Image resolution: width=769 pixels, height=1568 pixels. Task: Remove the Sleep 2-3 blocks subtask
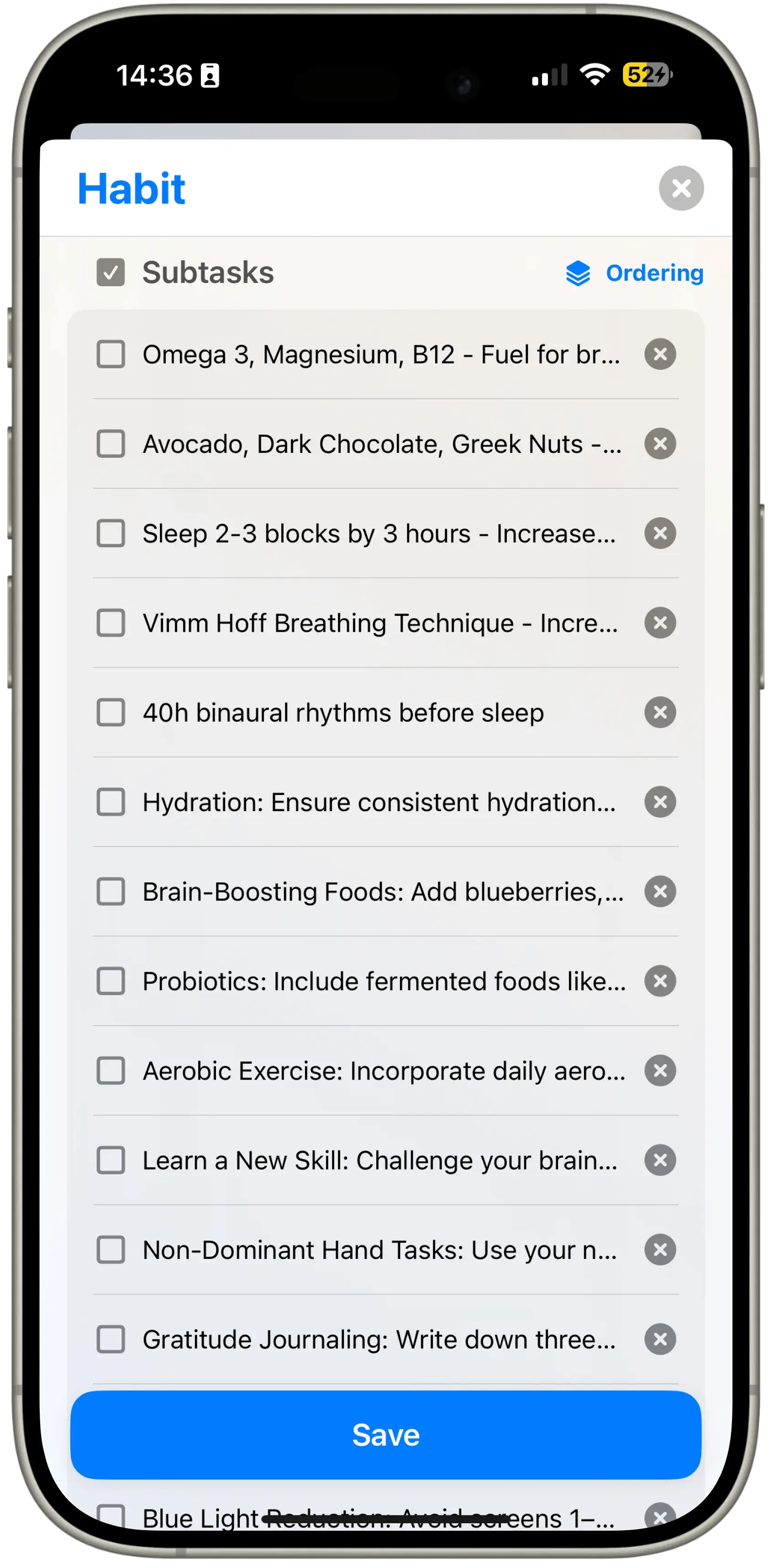(660, 533)
